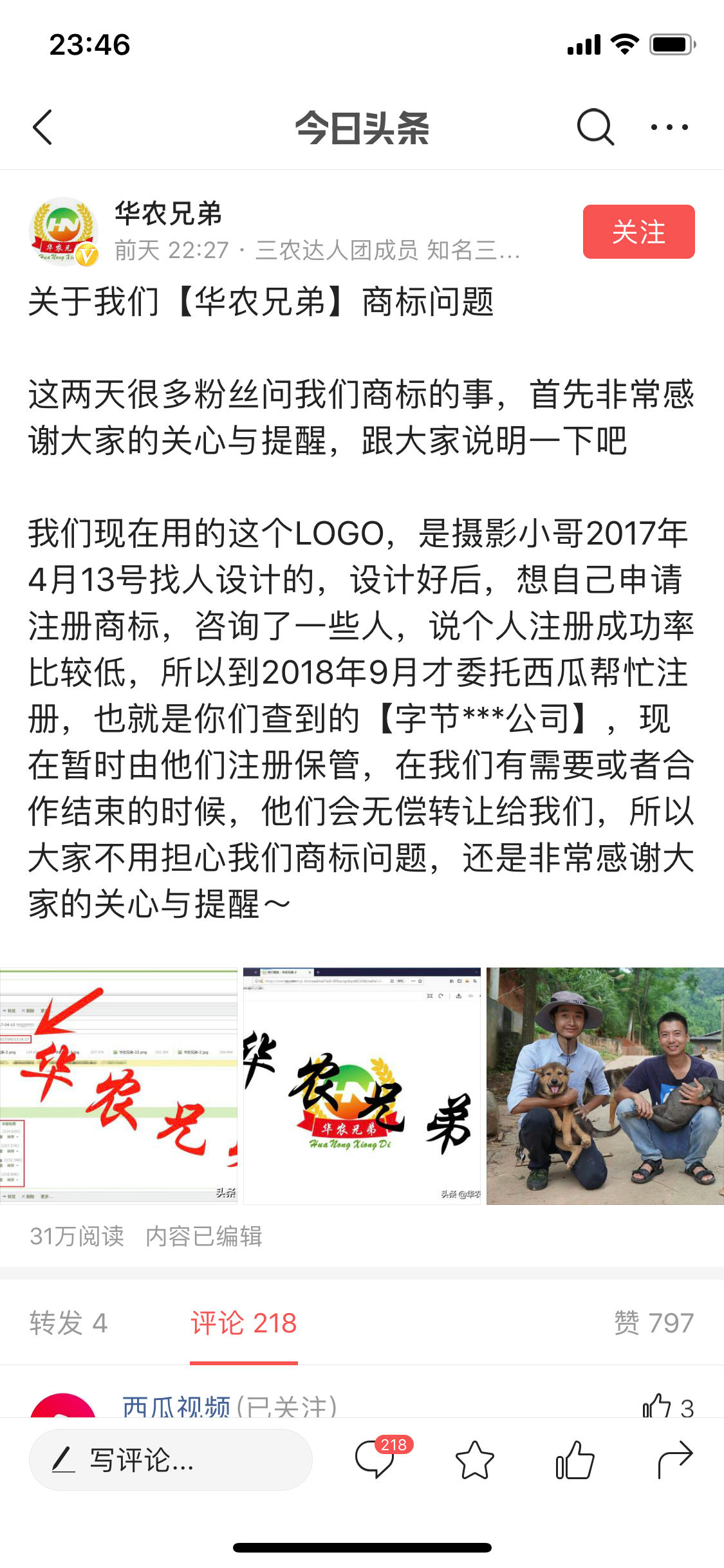
Task: Tap the 写评论 input box
Action: 171,1460
